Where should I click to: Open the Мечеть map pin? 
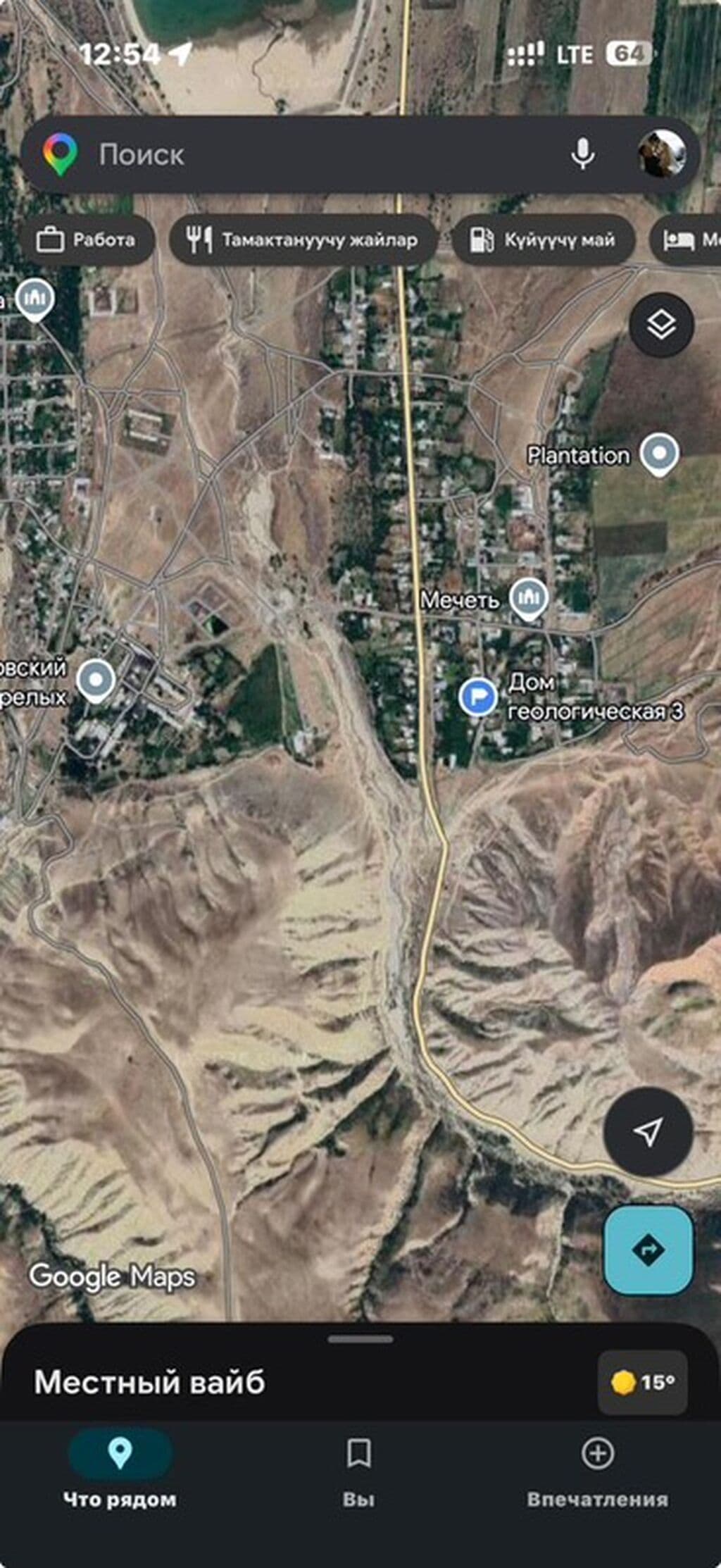tap(529, 599)
